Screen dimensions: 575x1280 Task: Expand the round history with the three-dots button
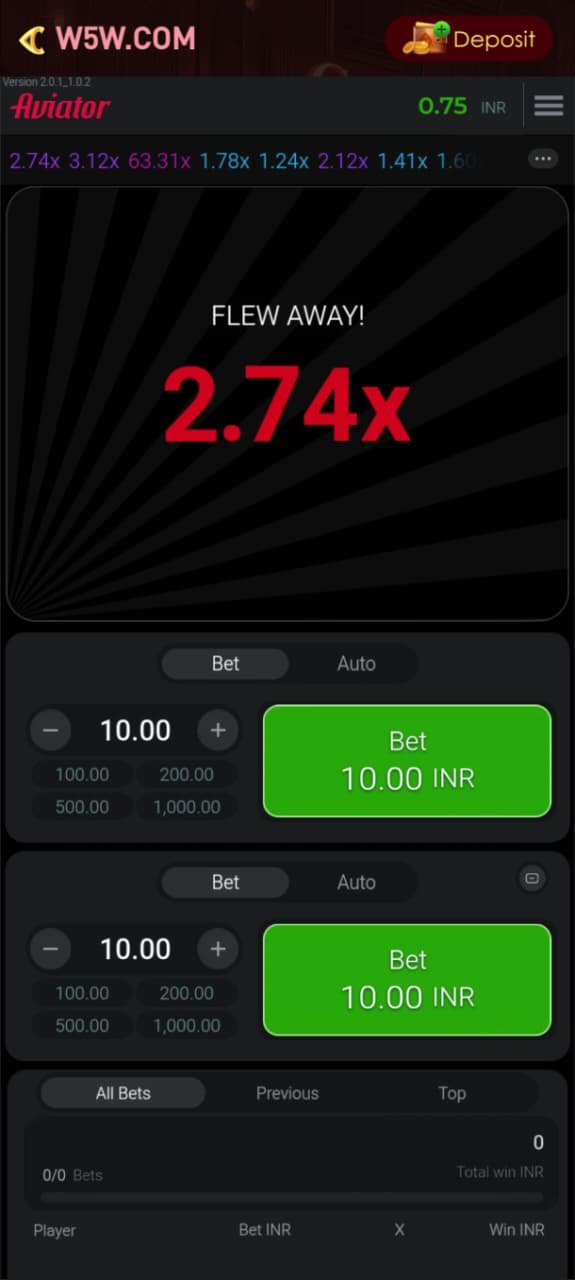[543, 160]
